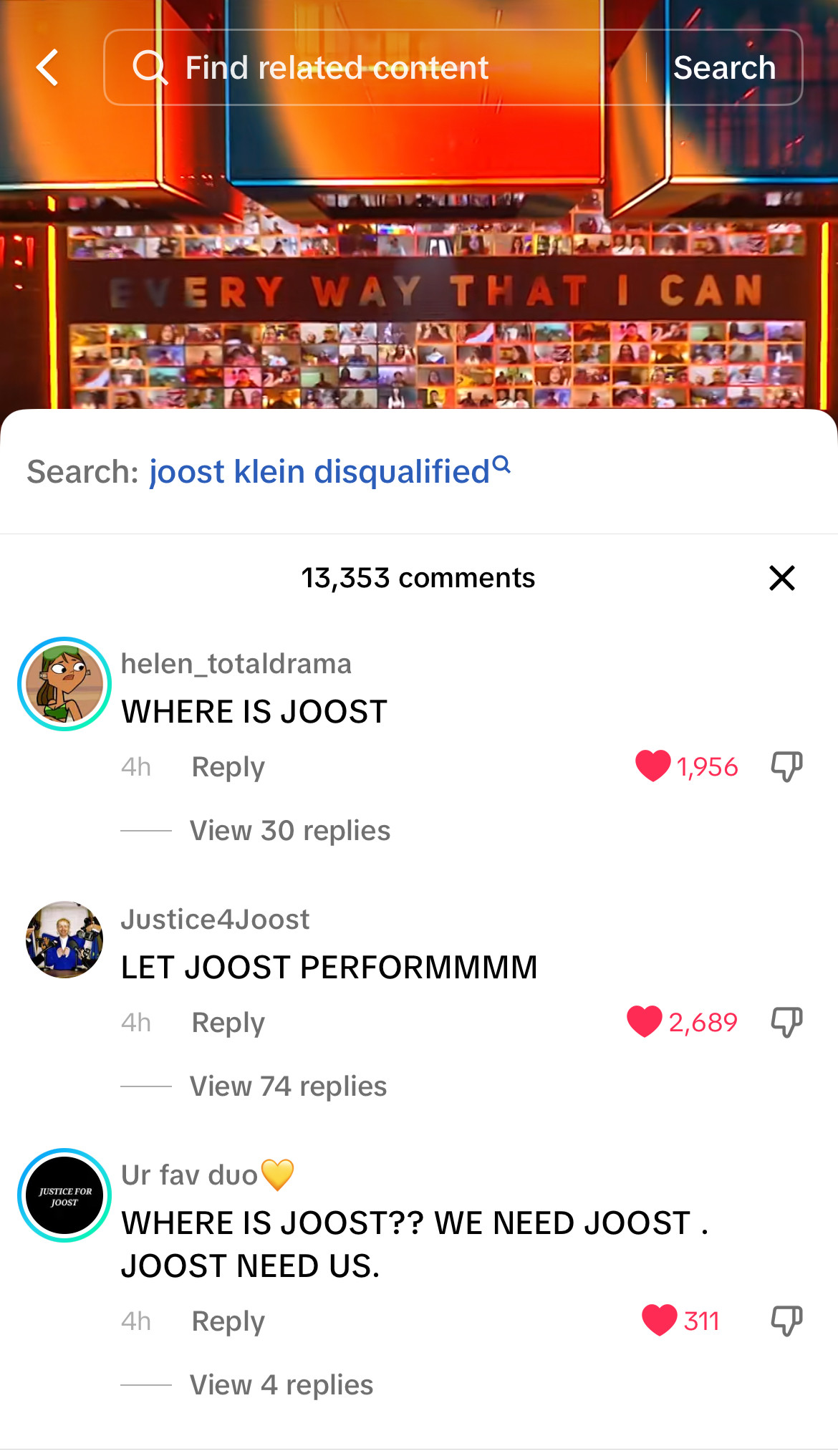Reply to Ur fav duo's comment
Screen dimensions: 838x1456
coord(228,1321)
